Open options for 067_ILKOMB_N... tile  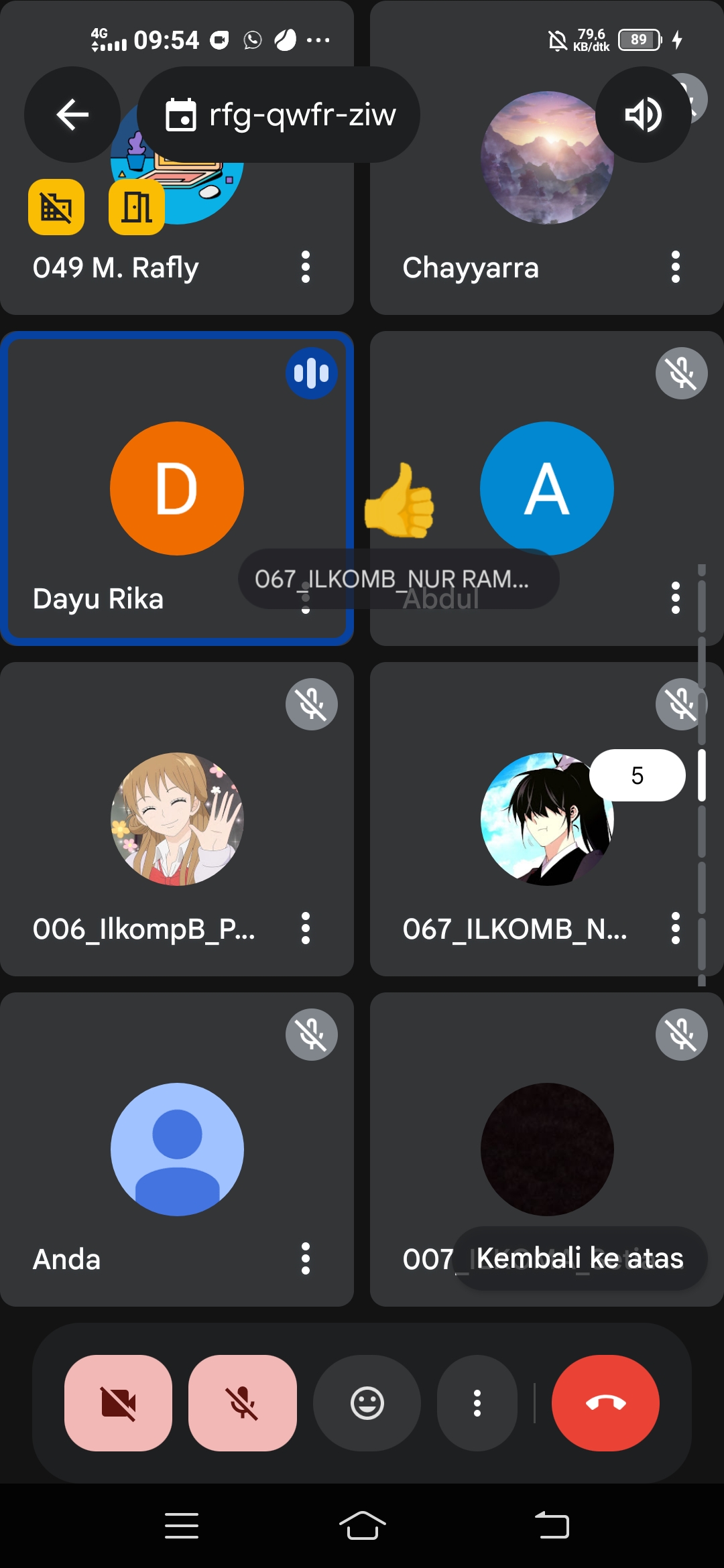tap(676, 928)
